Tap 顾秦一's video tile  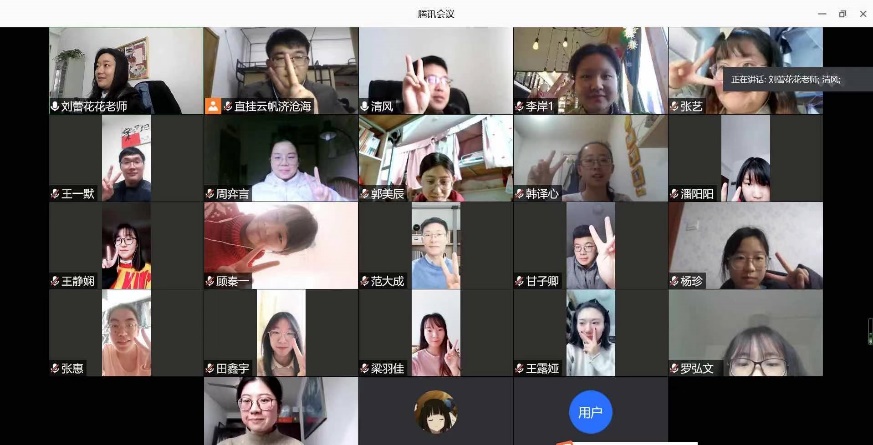tap(280, 245)
